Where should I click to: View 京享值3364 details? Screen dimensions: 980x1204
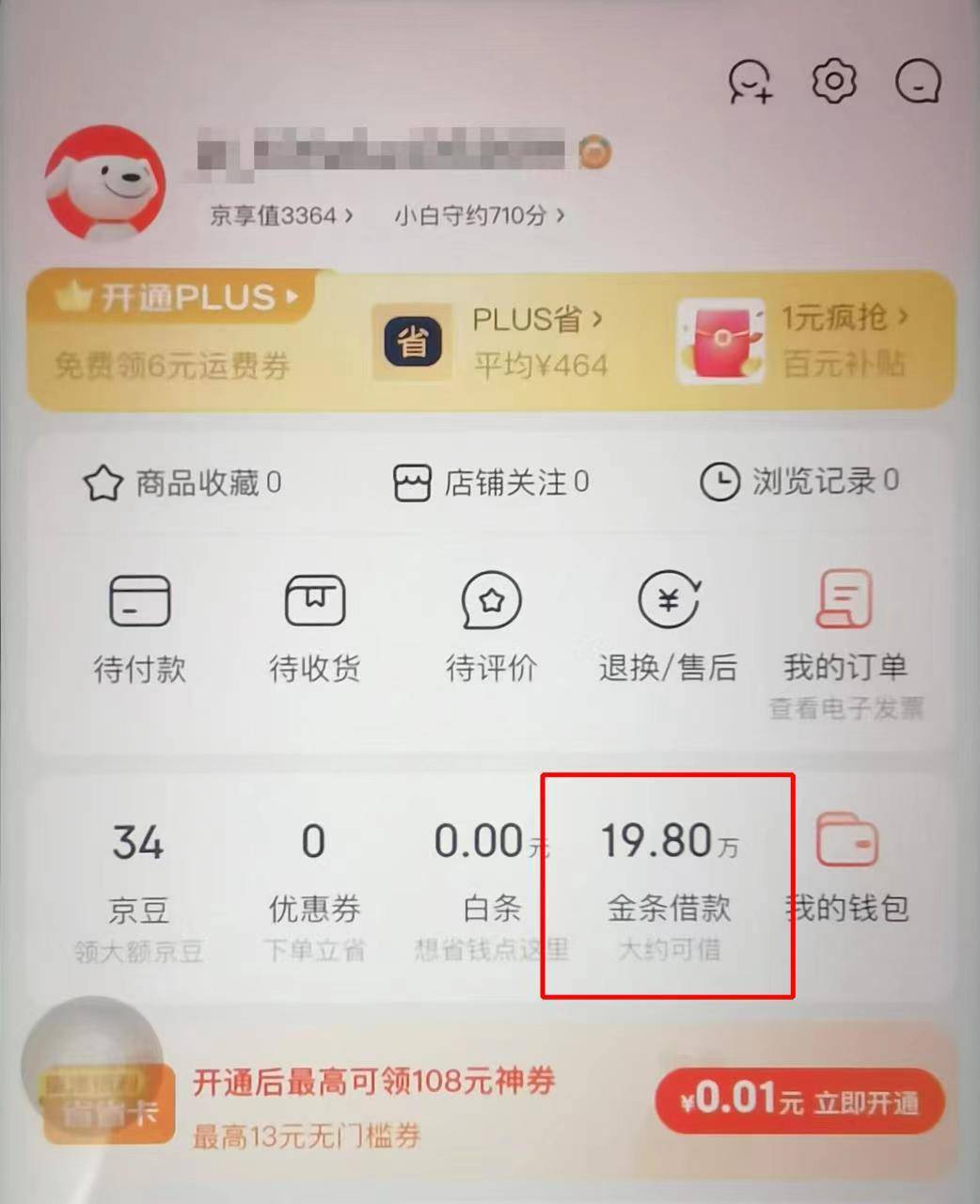281,215
